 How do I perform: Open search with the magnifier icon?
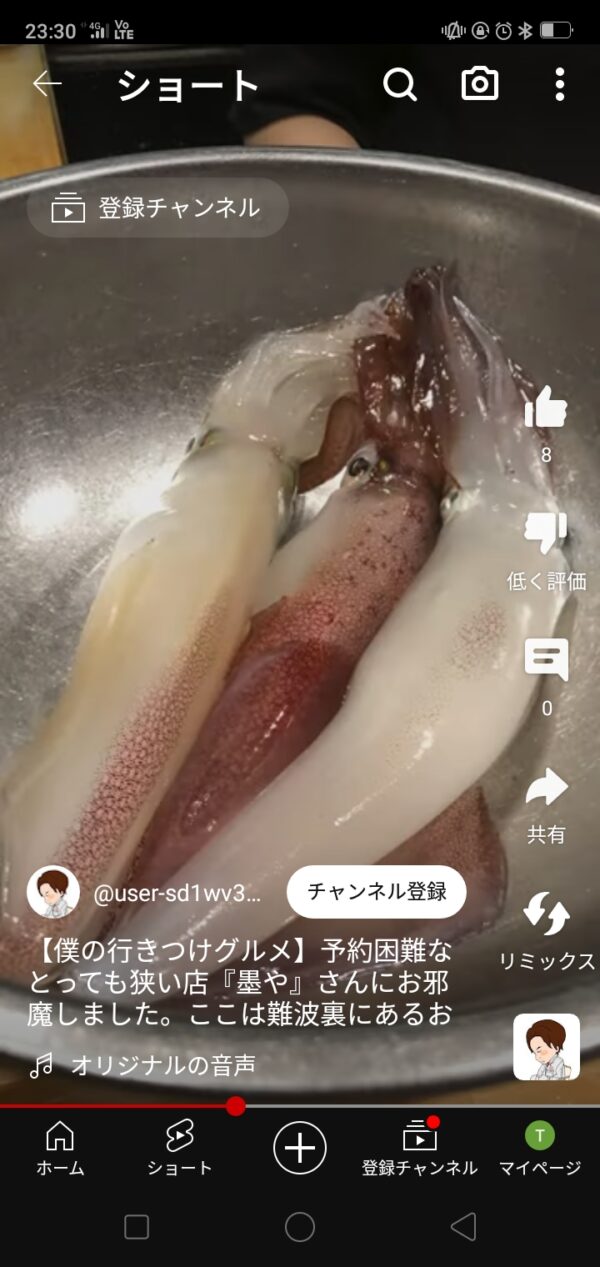click(400, 85)
